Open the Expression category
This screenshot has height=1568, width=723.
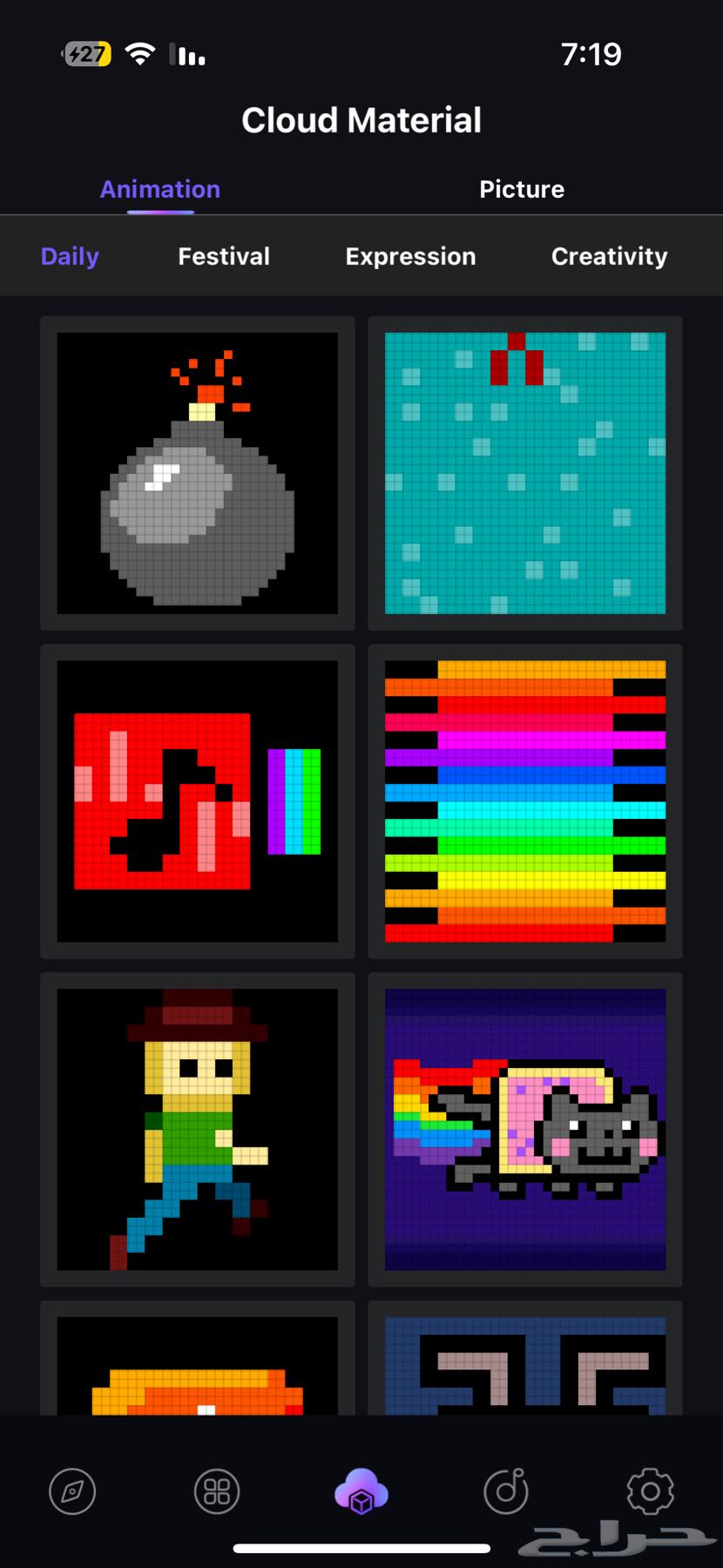point(410,256)
